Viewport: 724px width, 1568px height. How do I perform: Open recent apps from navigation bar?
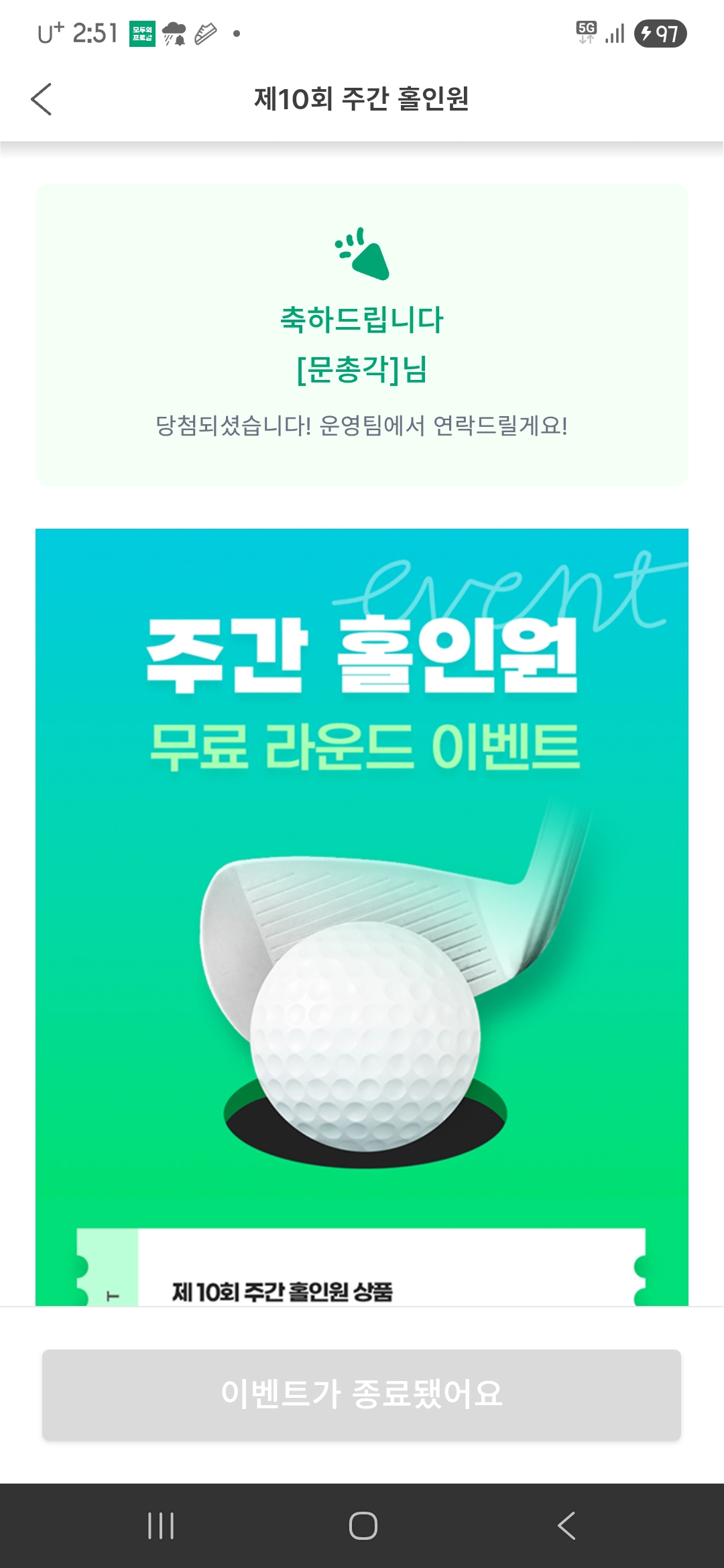tap(161, 1526)
